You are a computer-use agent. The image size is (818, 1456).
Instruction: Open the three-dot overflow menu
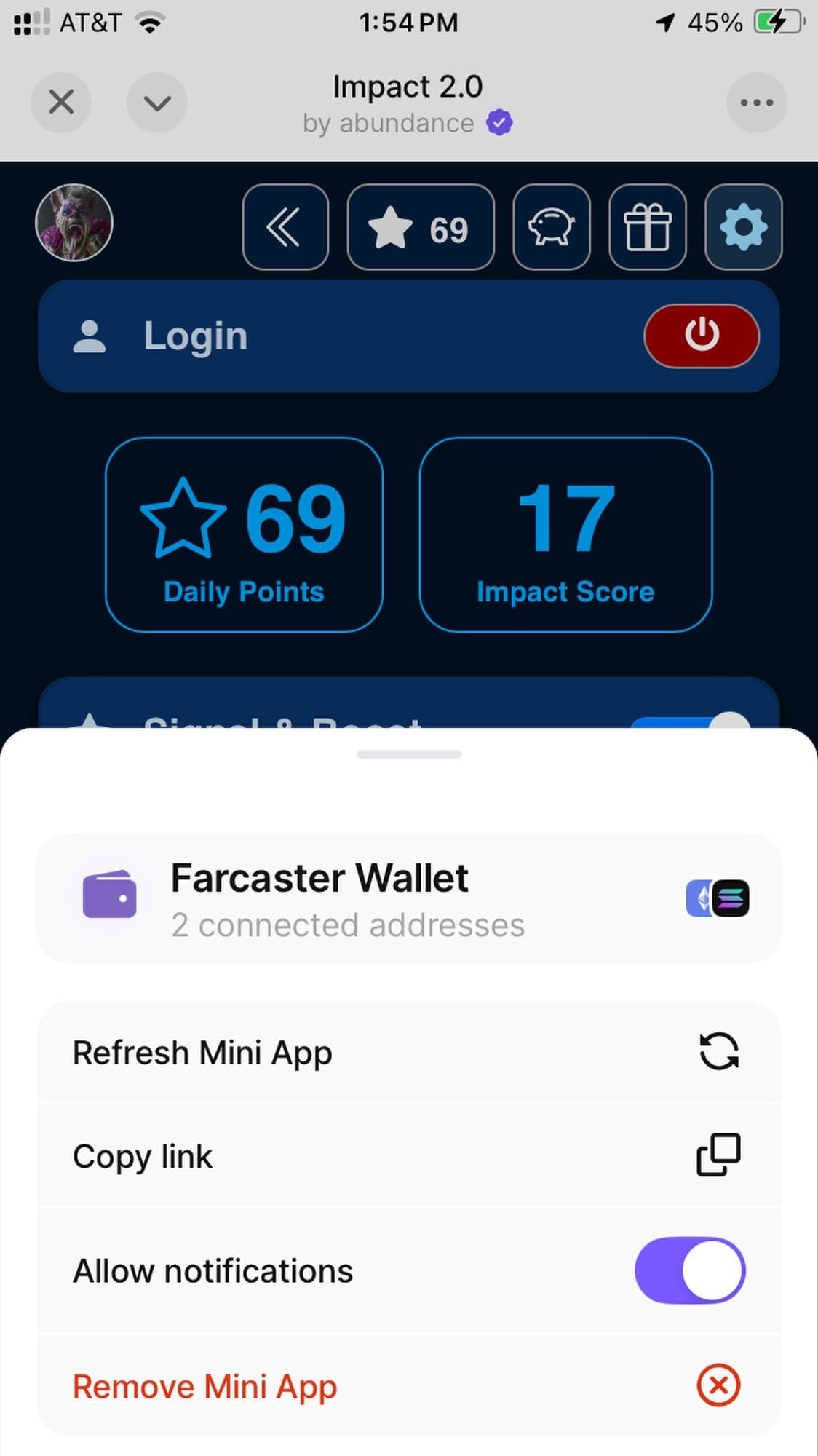[756, 103]
